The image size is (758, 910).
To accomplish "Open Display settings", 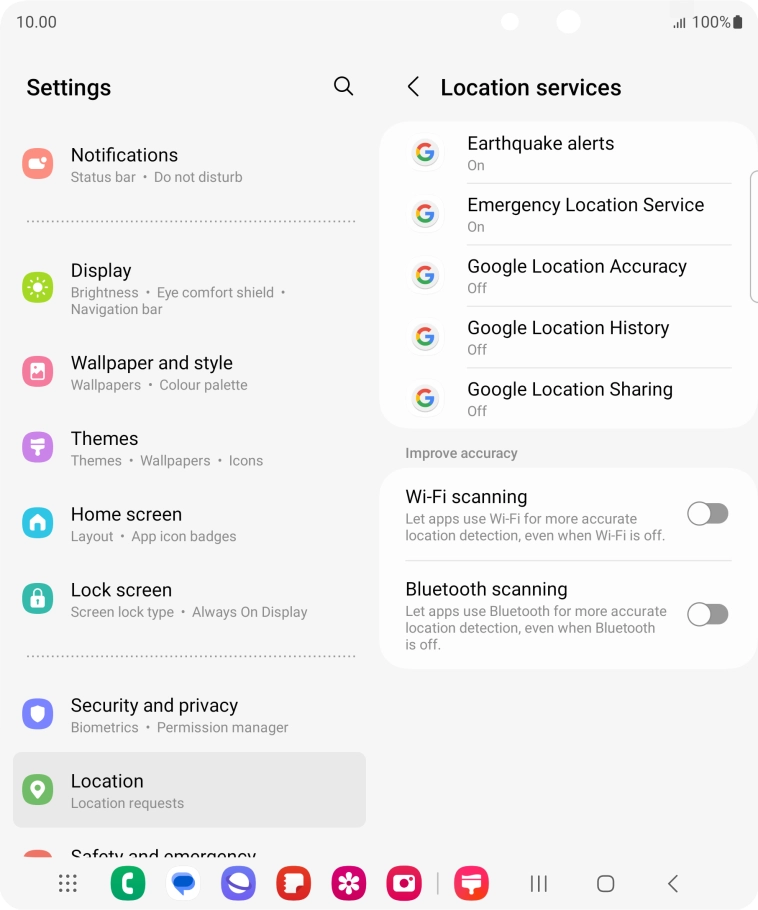I will pos(189,288).
